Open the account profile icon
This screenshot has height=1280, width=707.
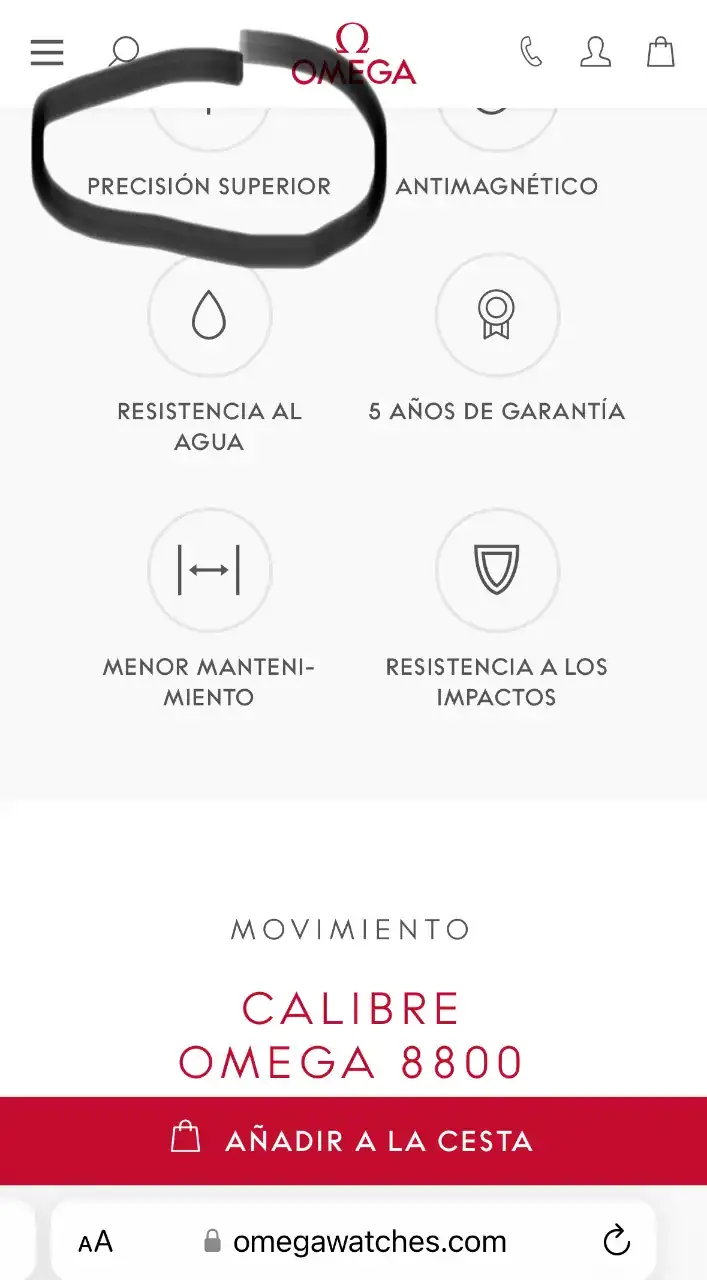(596, 52)
